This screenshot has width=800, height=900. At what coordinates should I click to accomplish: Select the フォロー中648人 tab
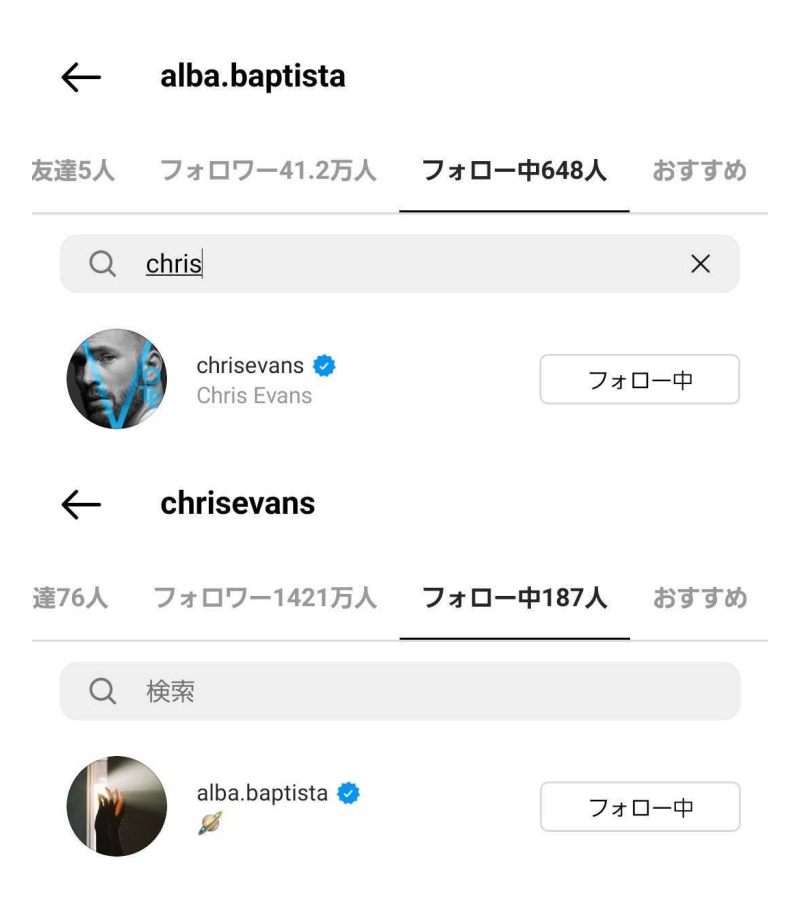tap(514, 171)
